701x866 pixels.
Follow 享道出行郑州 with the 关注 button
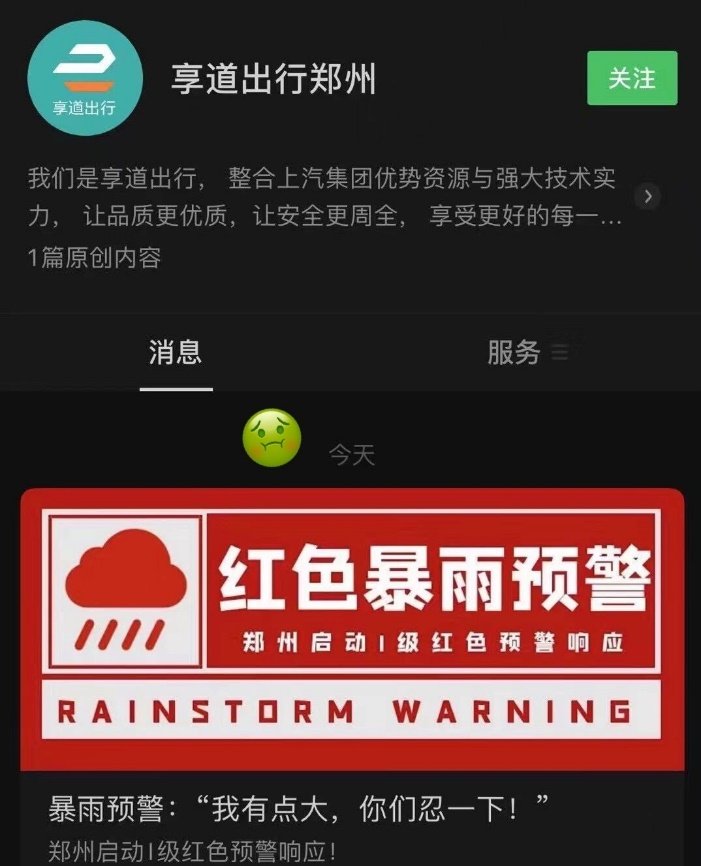point(632,78)
